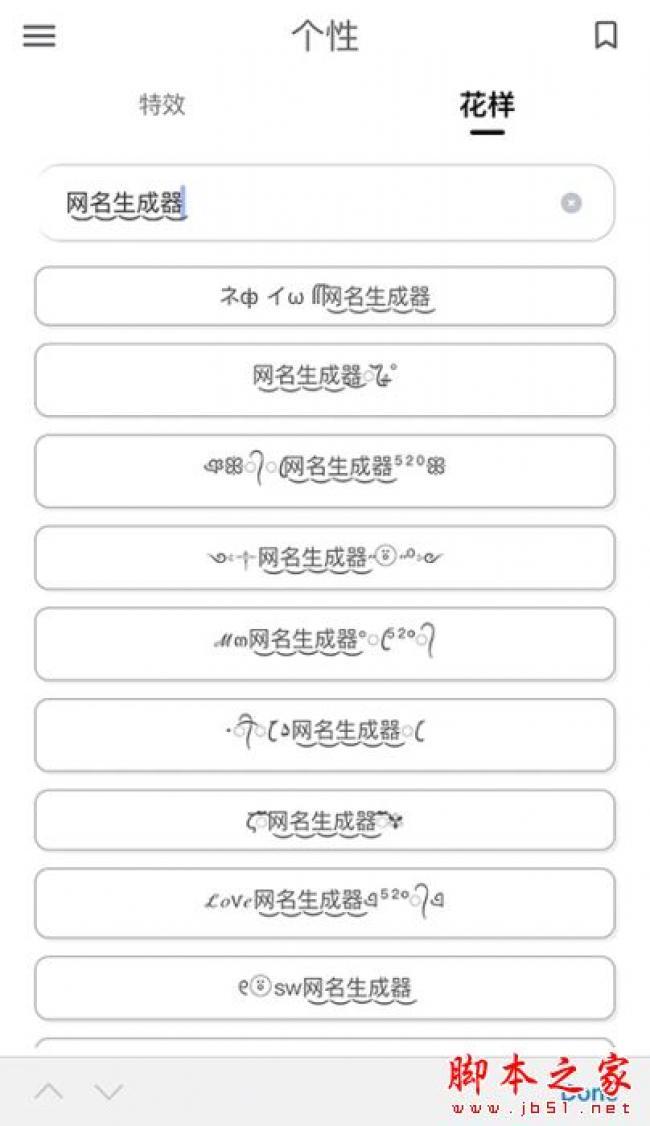This screenshot has height=1126, width=650.
Task: Select the style beginning with sw
Action: coord(325,989)
